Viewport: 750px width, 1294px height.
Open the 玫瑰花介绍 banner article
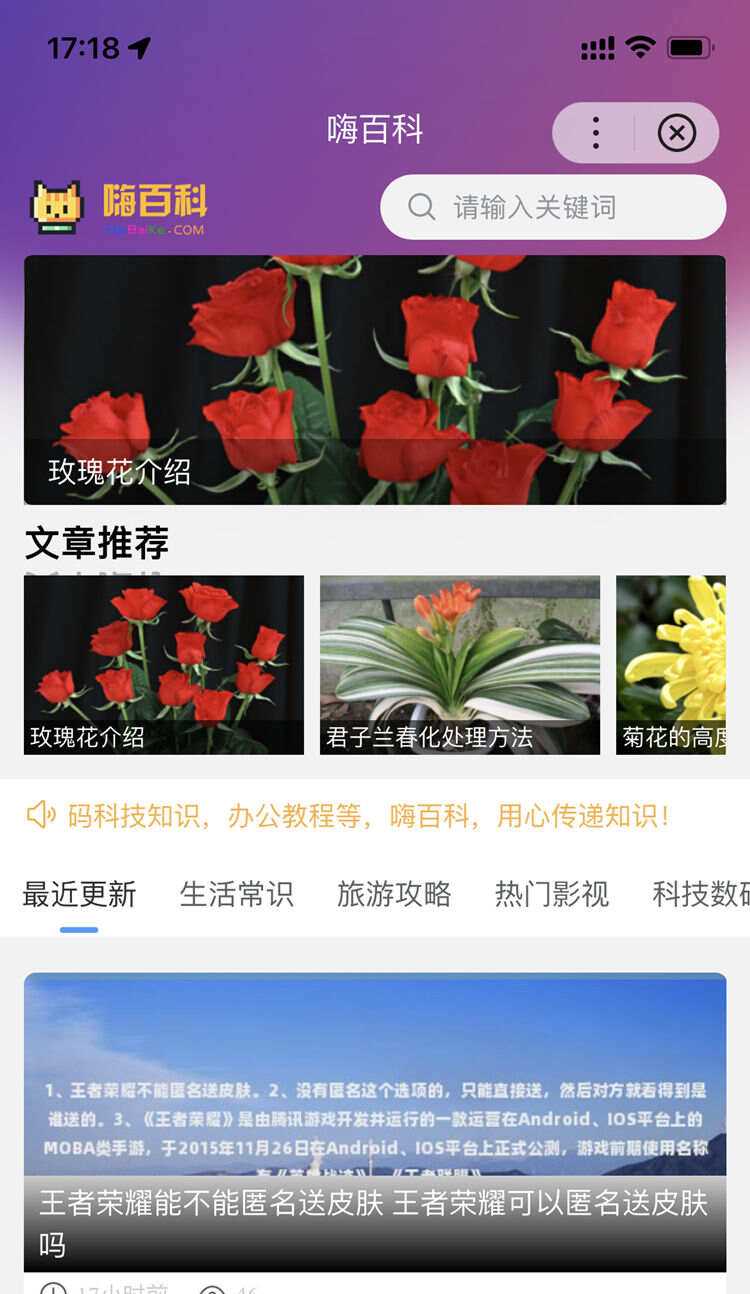tap(375, 380)
